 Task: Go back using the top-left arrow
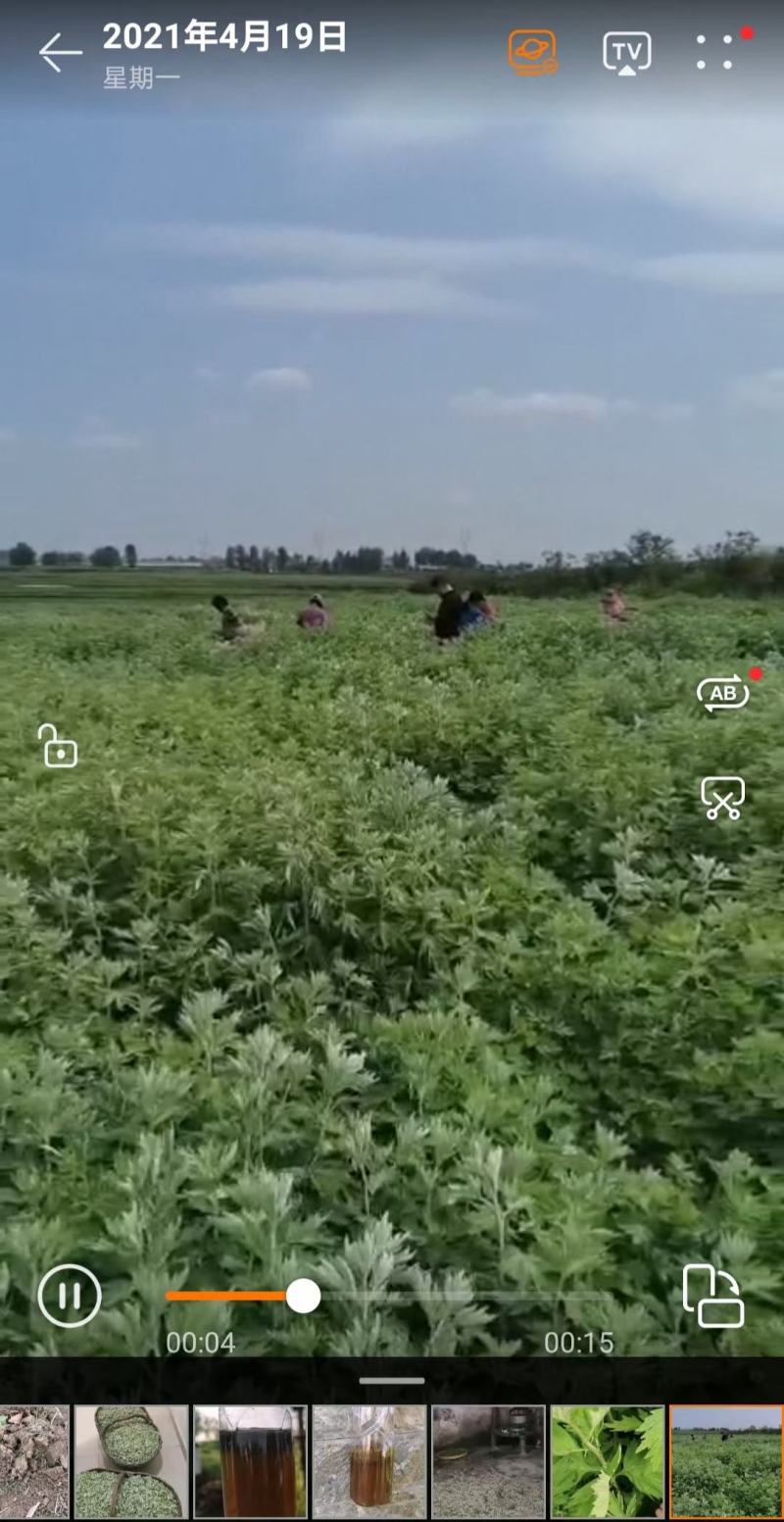tap(61, 52)
